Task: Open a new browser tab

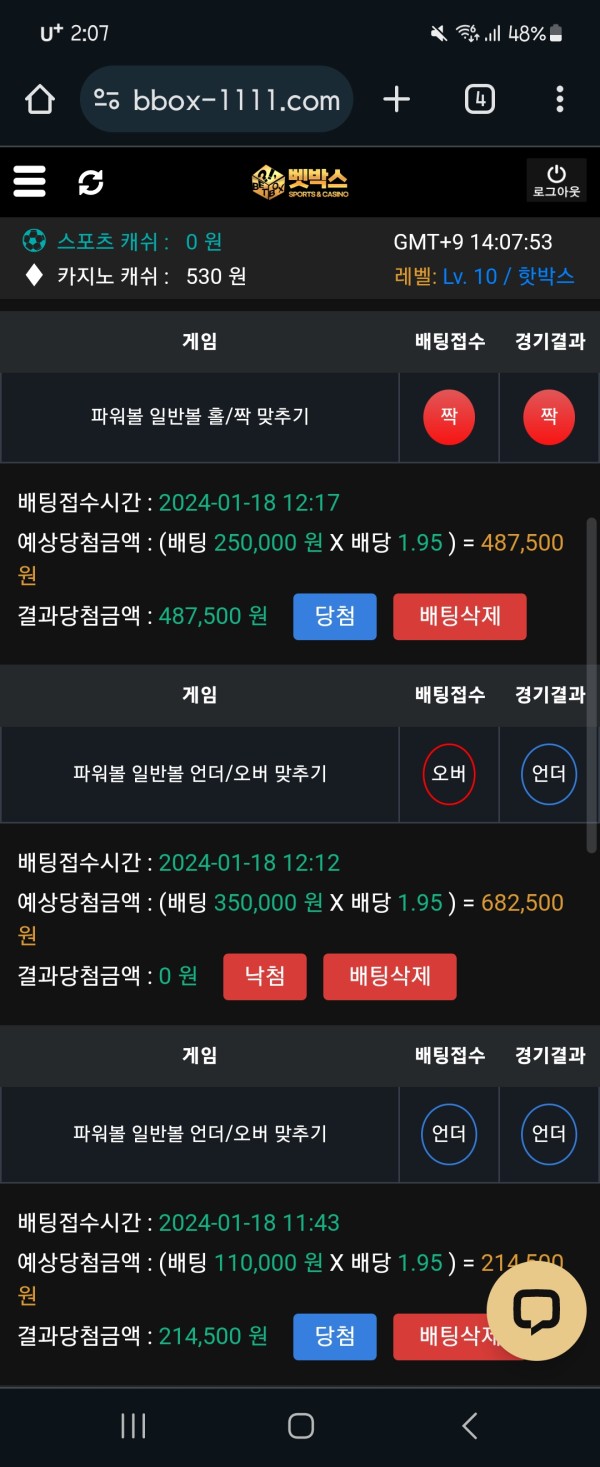Action: pos(396,99)
